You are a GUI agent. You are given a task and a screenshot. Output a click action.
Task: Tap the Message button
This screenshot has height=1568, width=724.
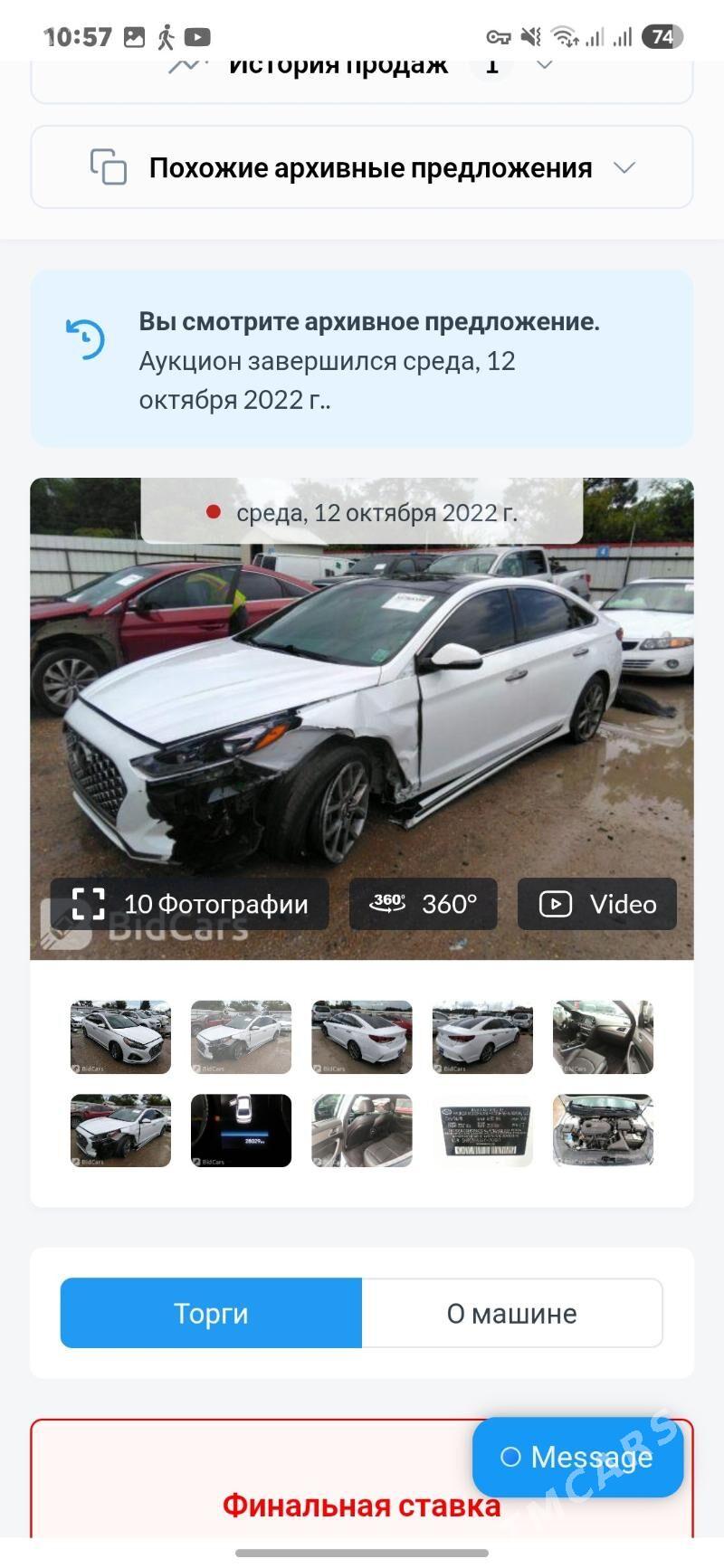(x=576, y=1457)
